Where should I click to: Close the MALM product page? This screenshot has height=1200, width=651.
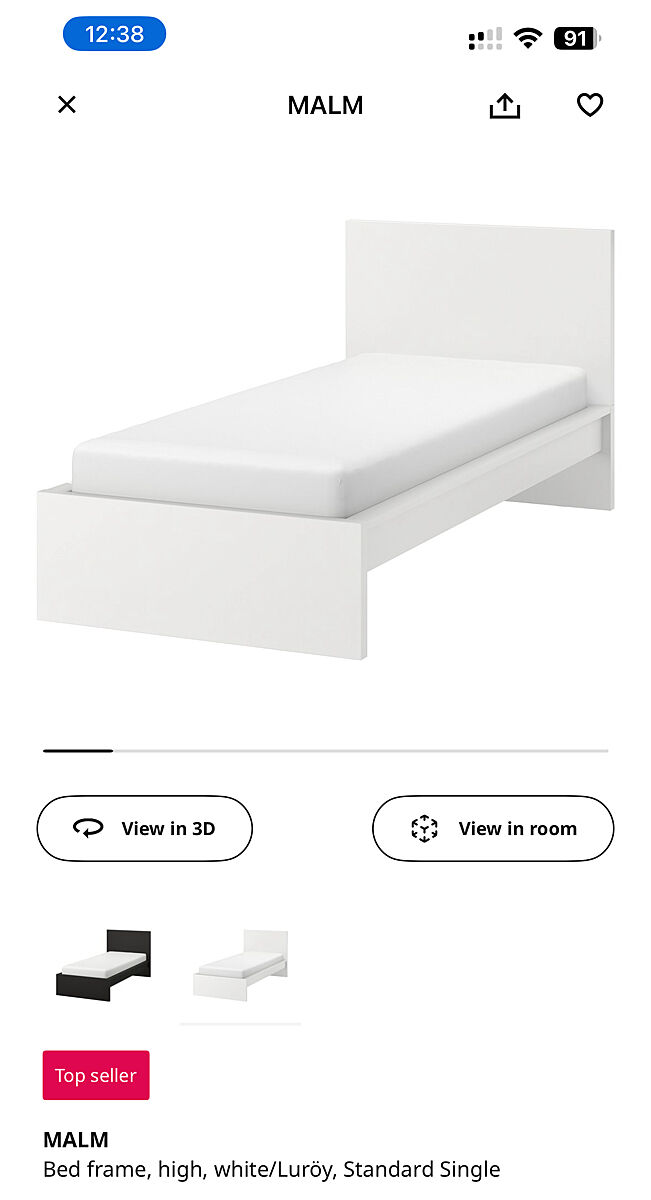point(67,105)
